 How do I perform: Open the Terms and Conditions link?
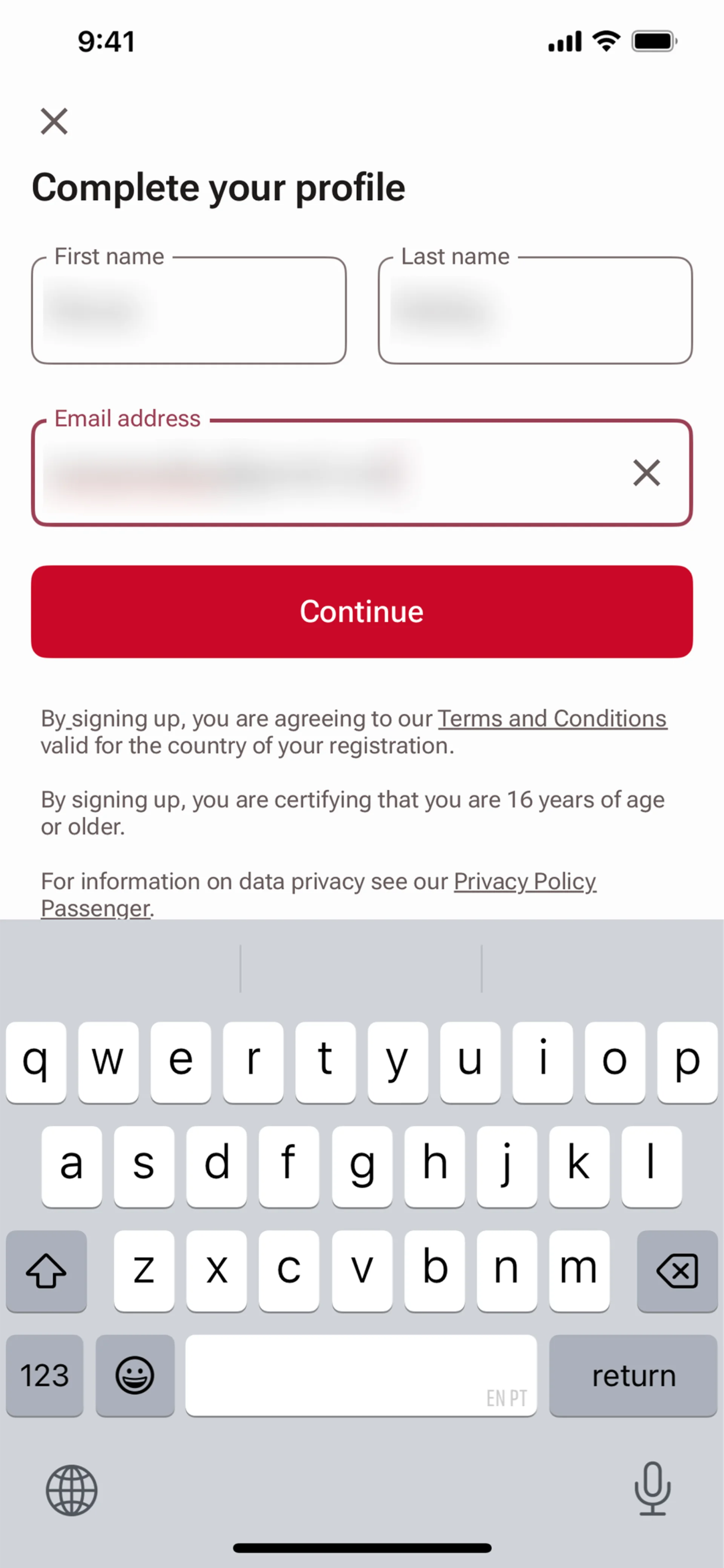click(x=552, y=719)
